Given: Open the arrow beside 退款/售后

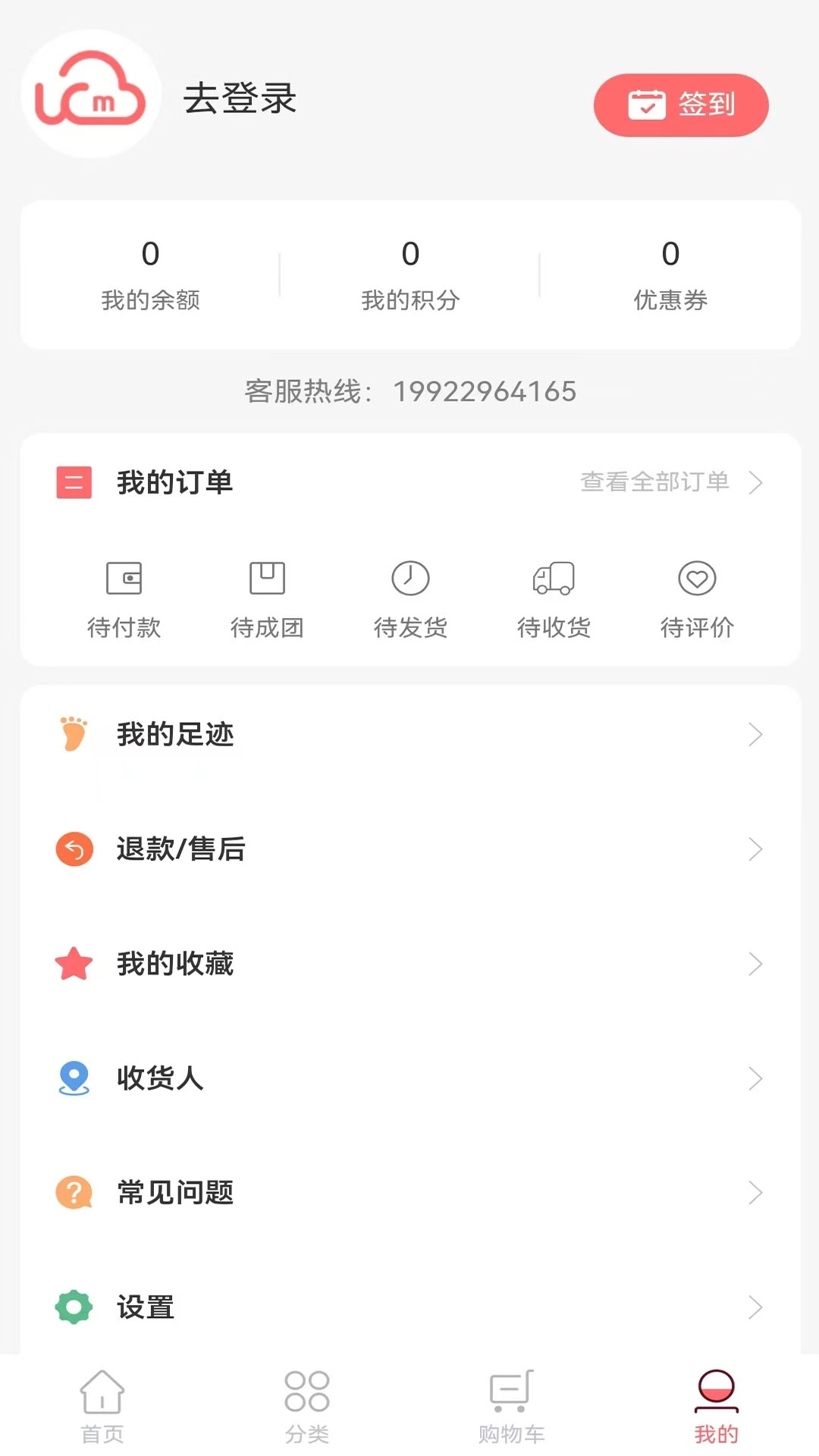Looking at the screenshot, I should tap(755, 849).
